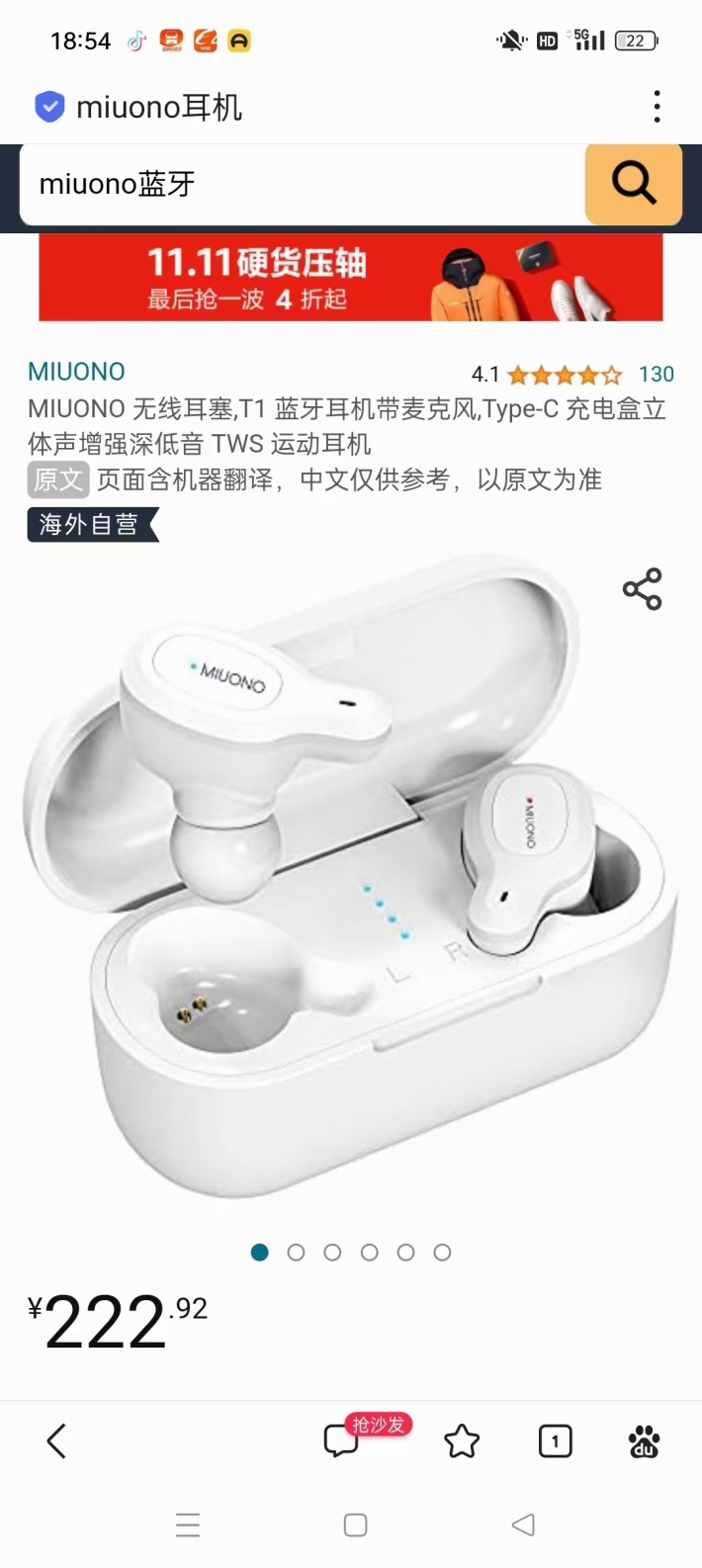Open the Baidu paw home icon
Viewport: 702px width, 1568px height.
tap(645, 1442)
